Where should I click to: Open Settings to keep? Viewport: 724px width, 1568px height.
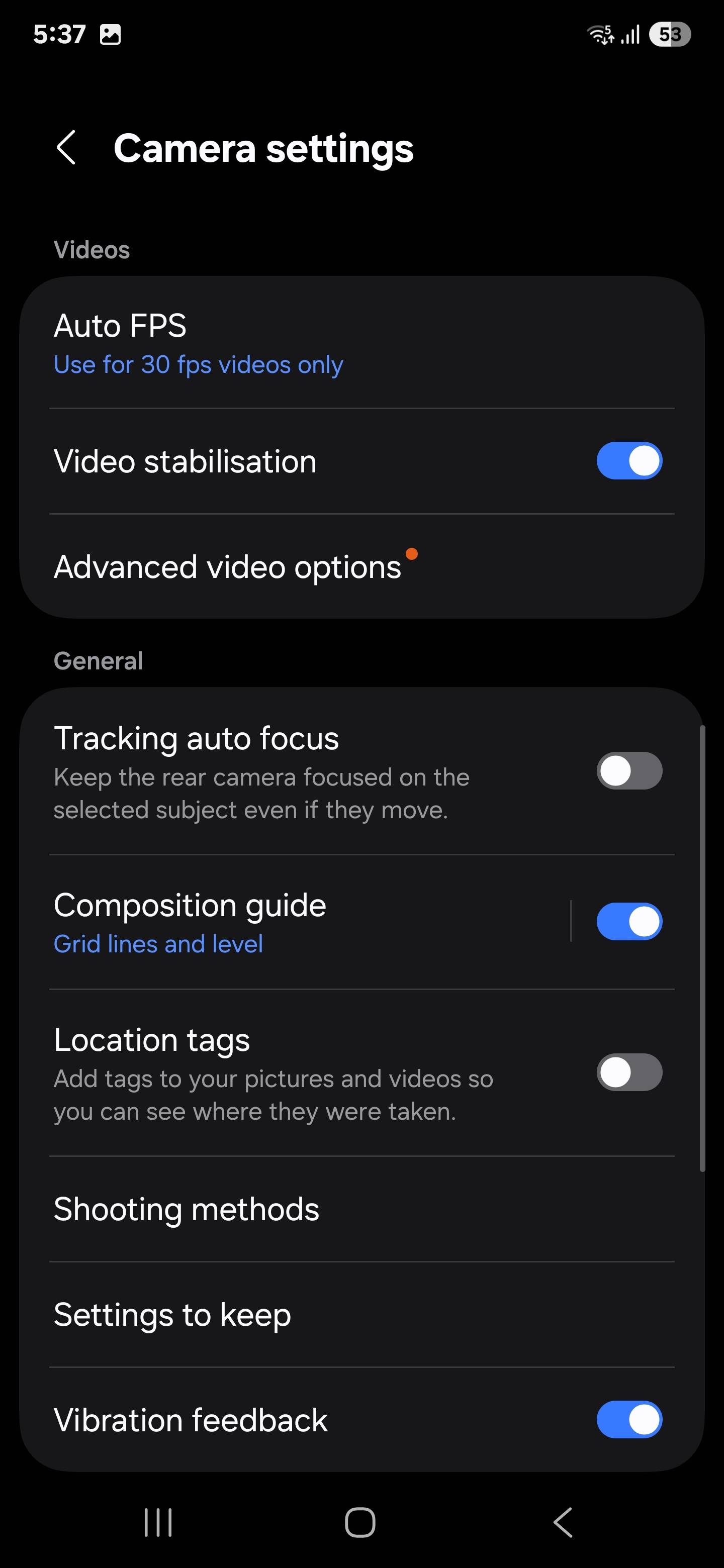click(172, 1314)
